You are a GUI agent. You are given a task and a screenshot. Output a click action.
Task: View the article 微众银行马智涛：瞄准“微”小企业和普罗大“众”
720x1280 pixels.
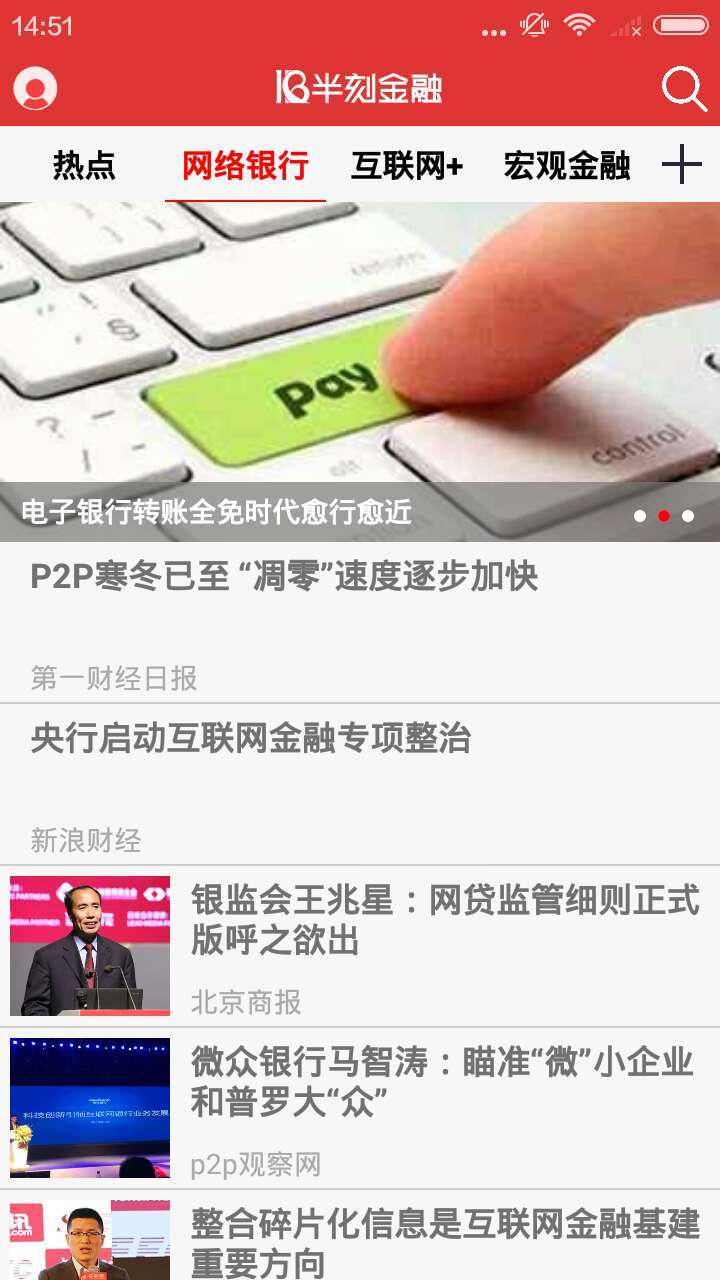coord(360,1108)
